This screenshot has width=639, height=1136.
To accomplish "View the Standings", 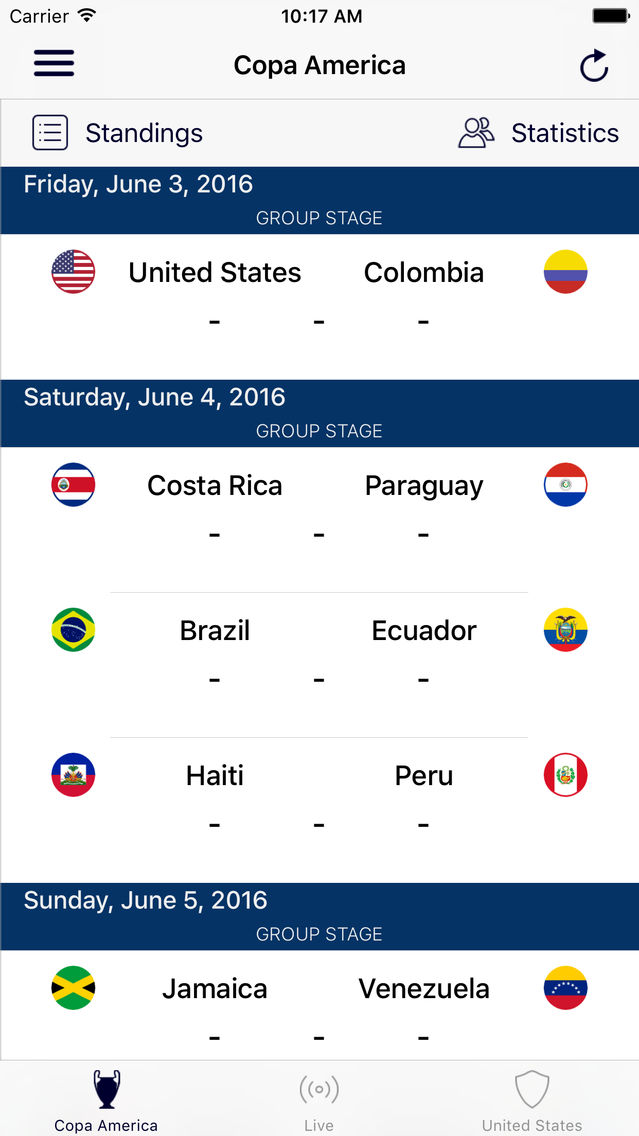I will point(118,133).
